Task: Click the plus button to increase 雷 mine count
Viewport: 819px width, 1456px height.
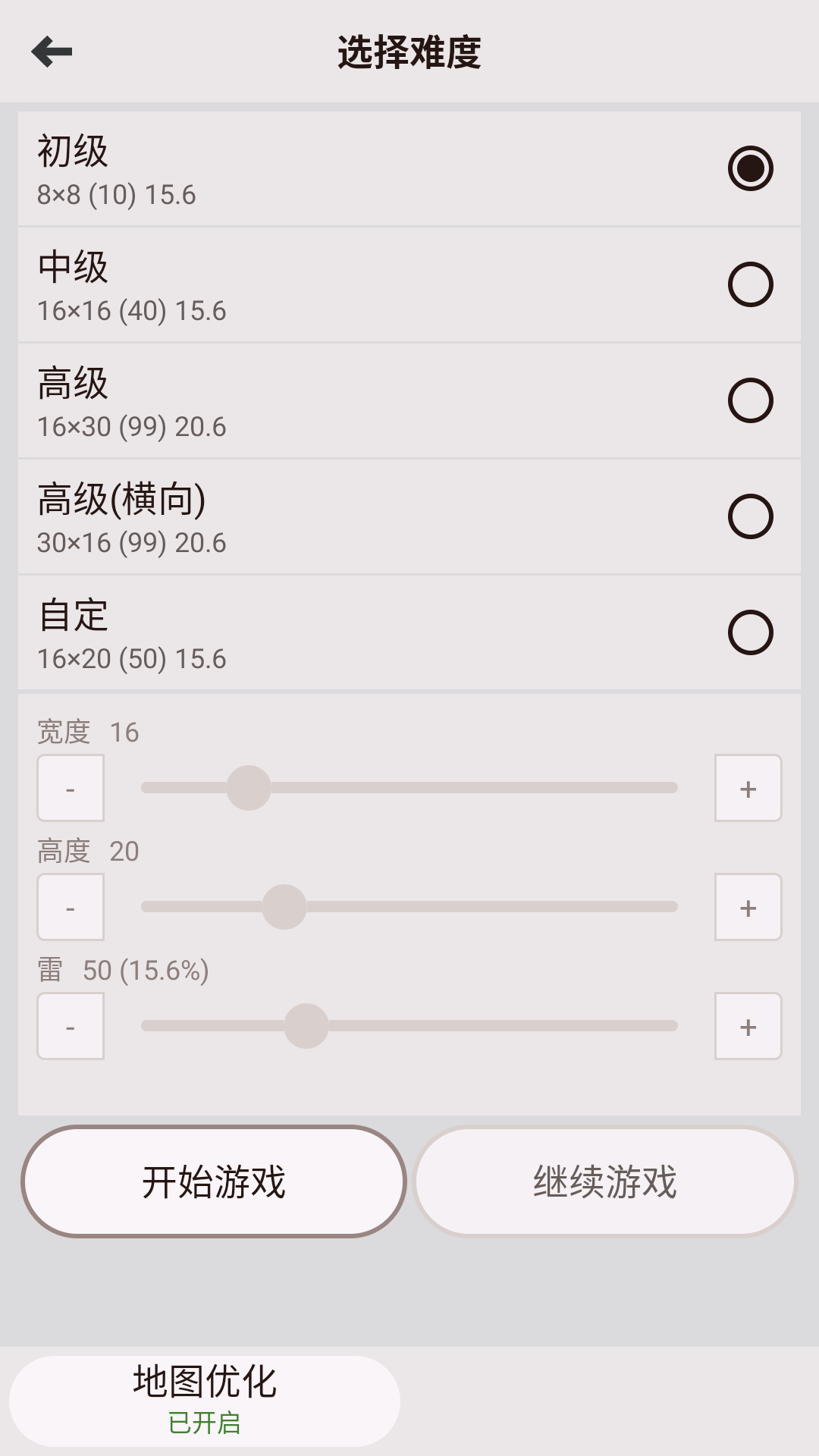Action: 748,1026
